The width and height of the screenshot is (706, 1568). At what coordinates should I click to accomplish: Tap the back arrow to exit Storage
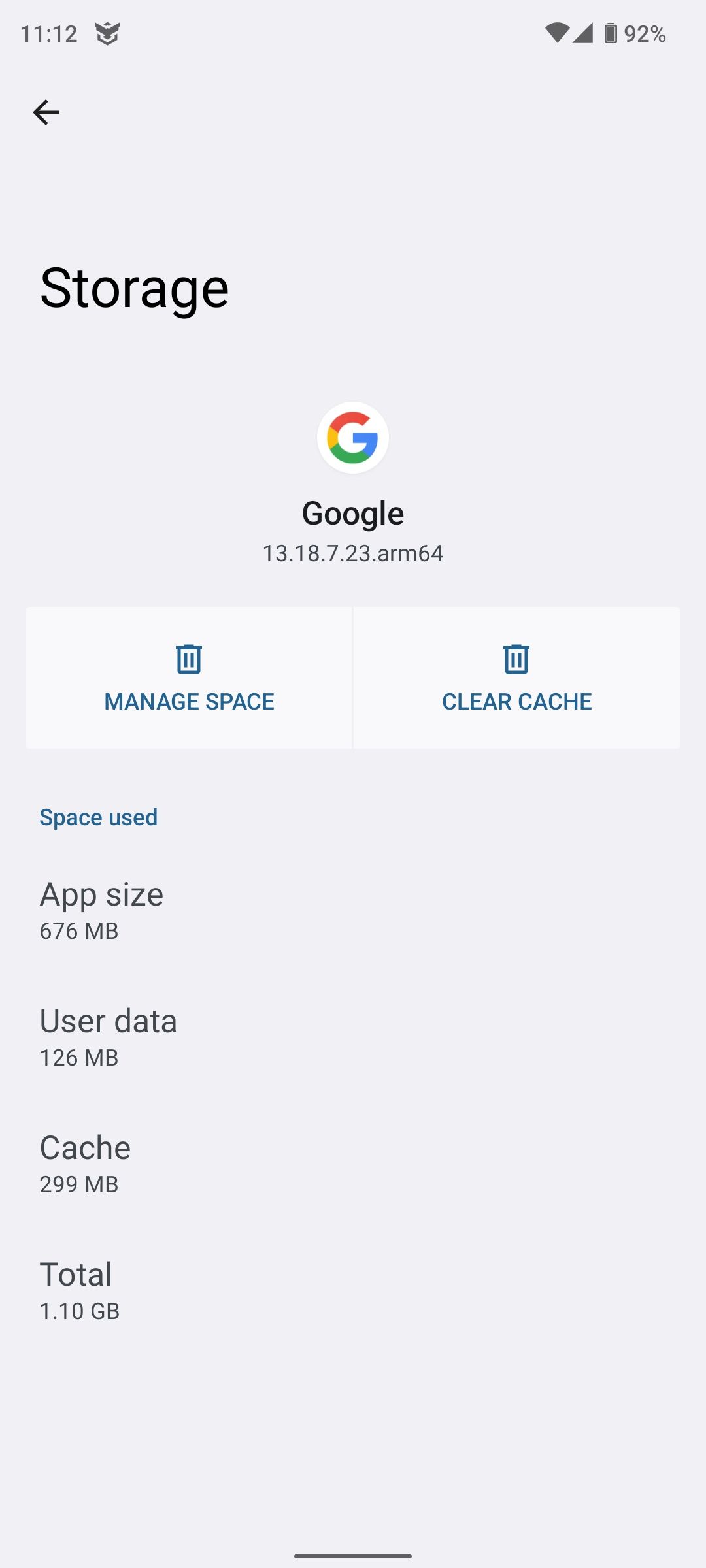(47, 111)
